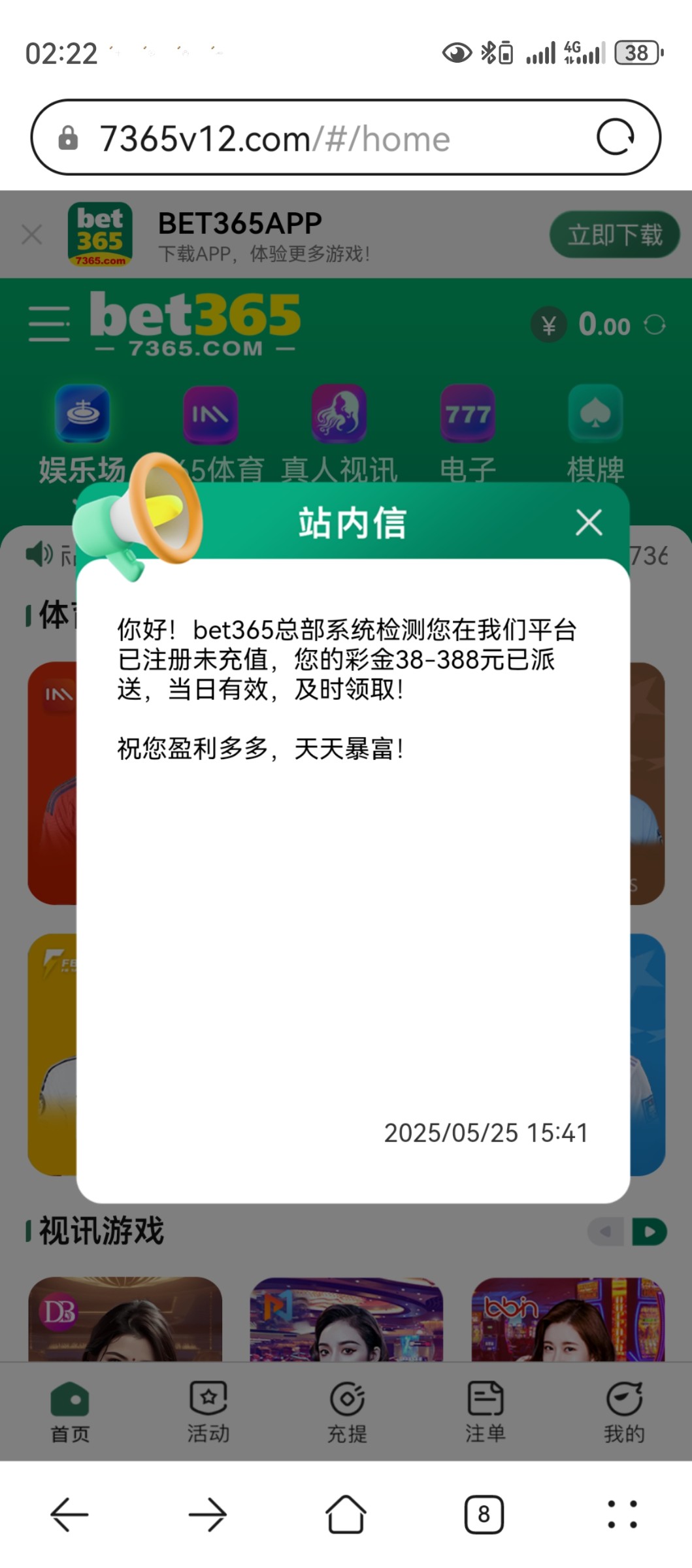Tap the 立即下载 button
The height and width of the screenshot is (1568, 692).
coord(614,235)
